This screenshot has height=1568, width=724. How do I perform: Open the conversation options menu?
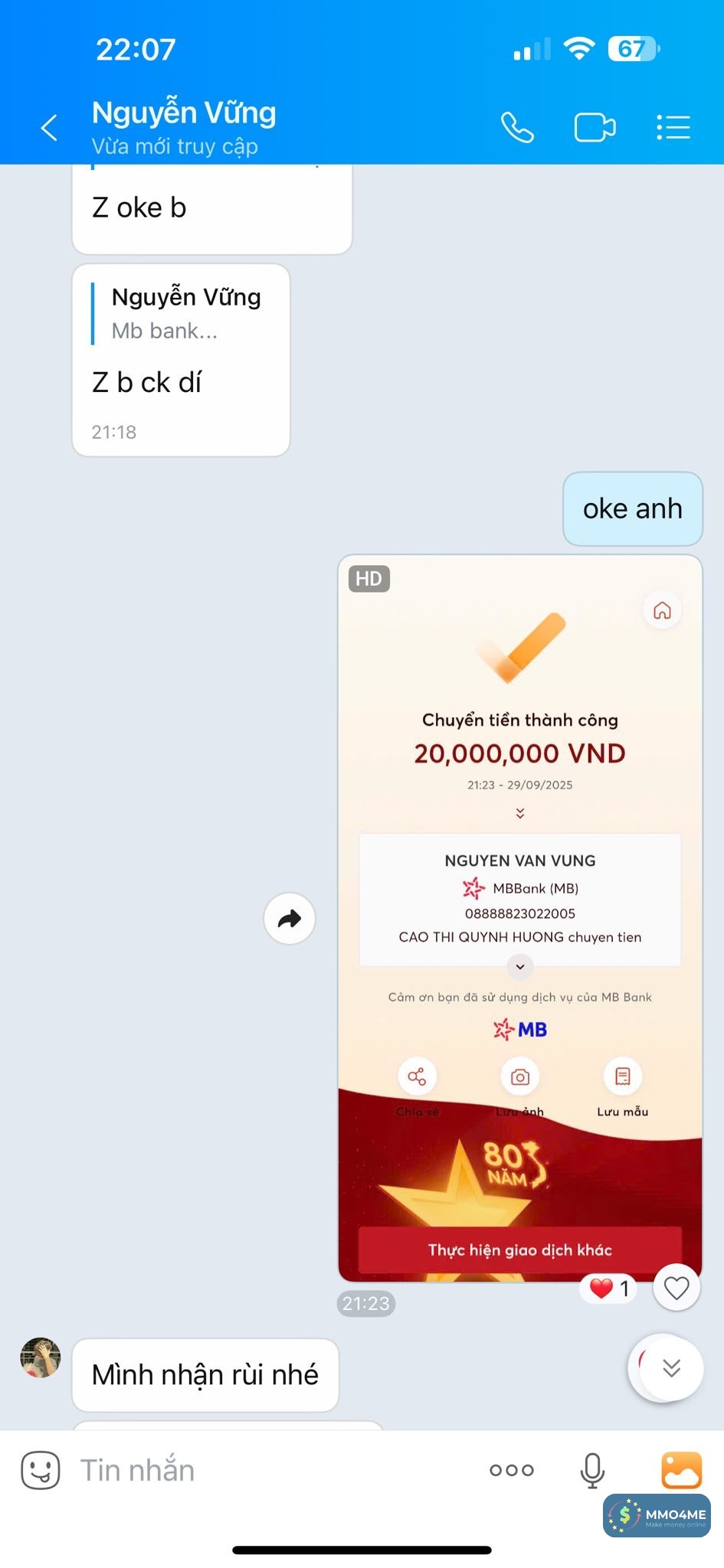click(673, 127)
